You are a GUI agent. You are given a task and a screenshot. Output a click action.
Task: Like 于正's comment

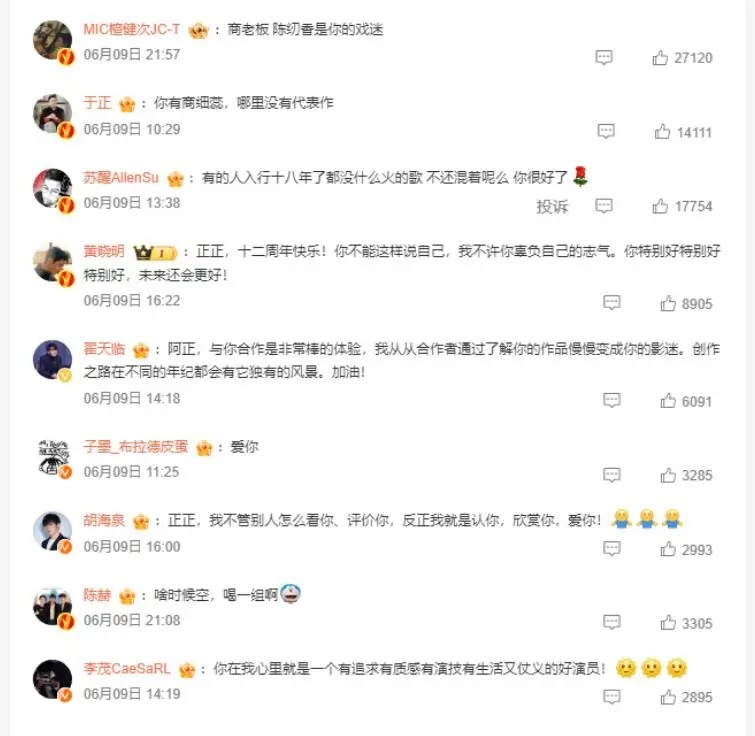662,132
